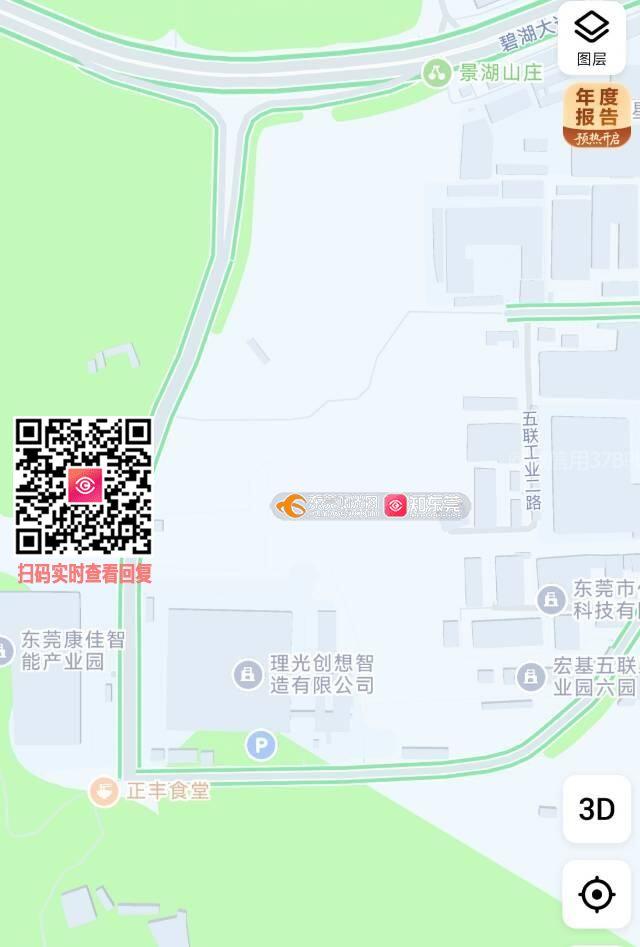This screenshot has height=947, width=640.
Task: Switch the map to 3D view
Action: [596, 808]
